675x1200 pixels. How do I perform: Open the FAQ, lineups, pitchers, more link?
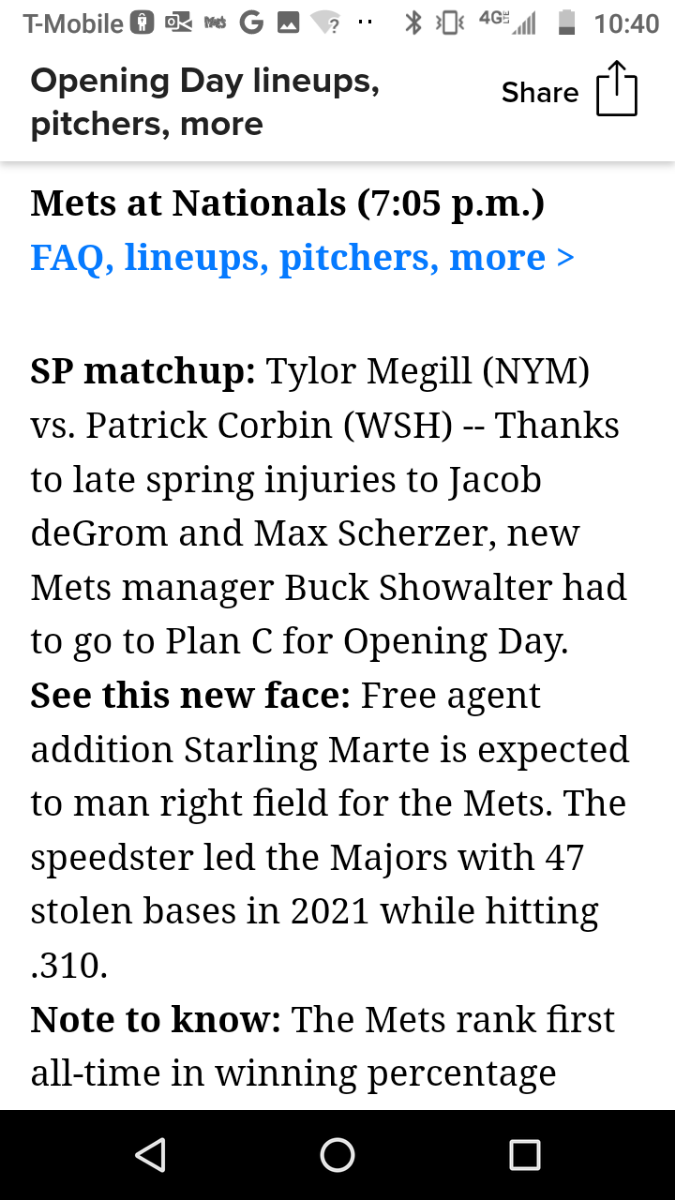(x=303, y=257)
